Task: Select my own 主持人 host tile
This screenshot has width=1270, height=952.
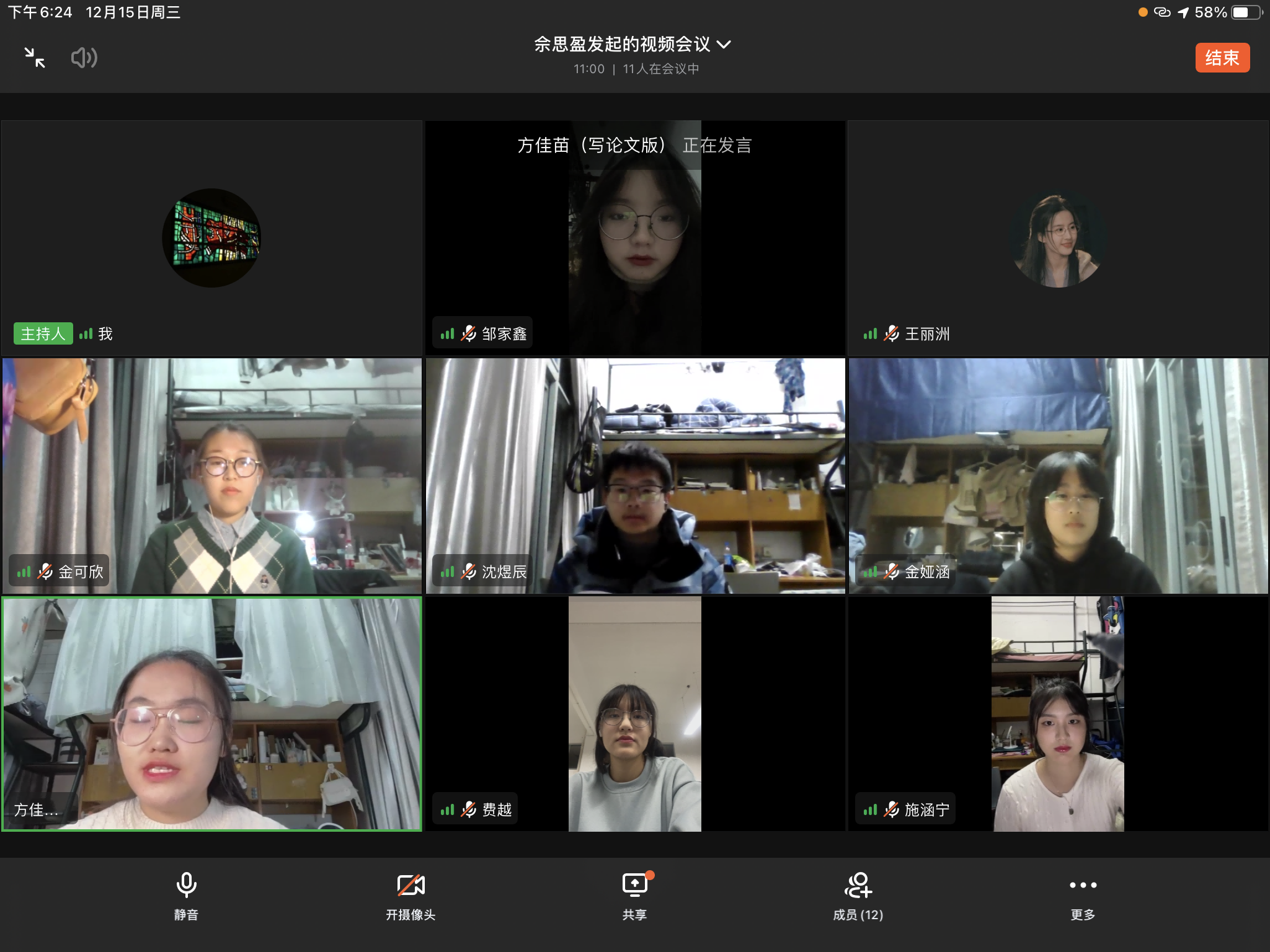Action: click(x=212, y=239)
